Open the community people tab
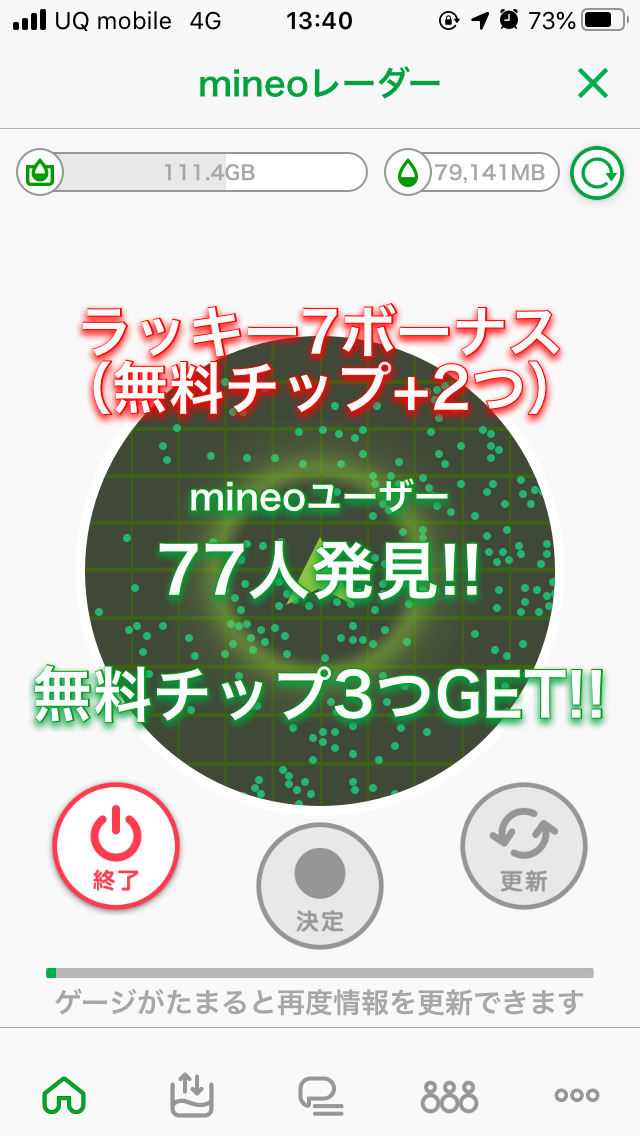 click(x=449, y=1094)
